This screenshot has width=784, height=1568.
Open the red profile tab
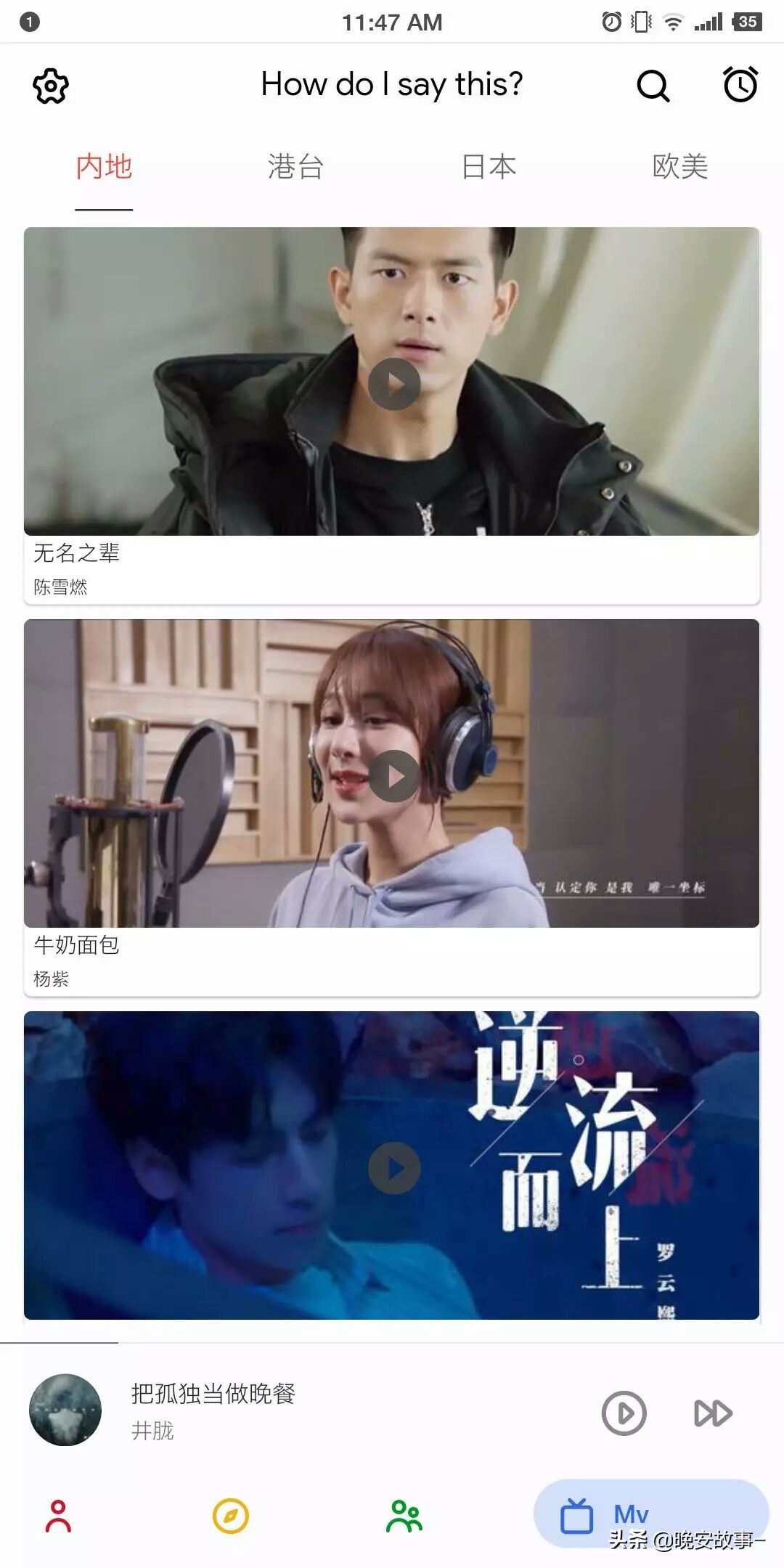pyautogui.click(x=58, y=1516)
